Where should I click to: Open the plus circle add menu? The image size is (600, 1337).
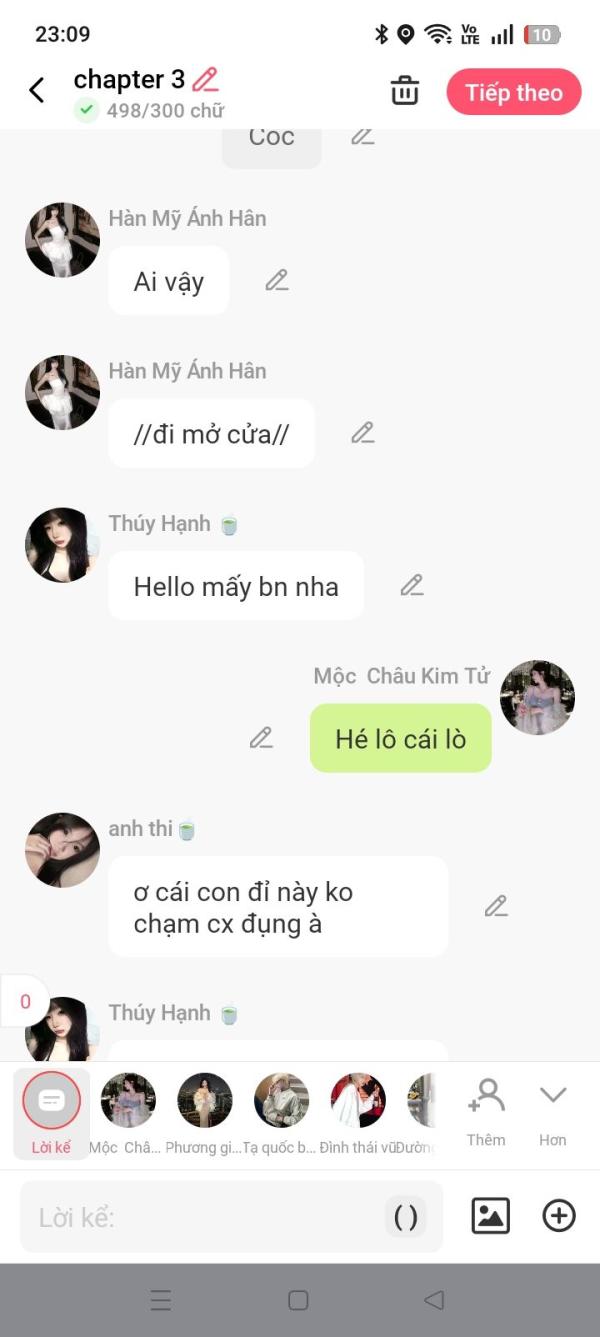[559, 1216]
